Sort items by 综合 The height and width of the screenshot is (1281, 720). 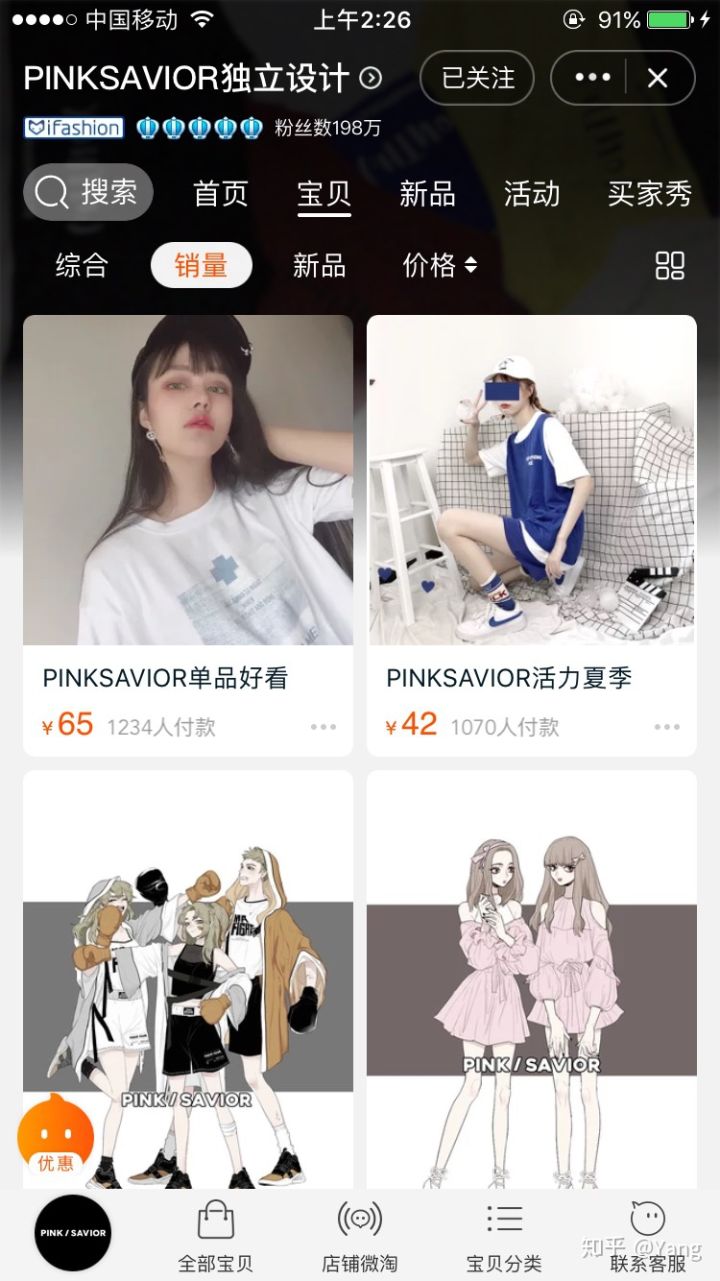click(x=81, y=265)
